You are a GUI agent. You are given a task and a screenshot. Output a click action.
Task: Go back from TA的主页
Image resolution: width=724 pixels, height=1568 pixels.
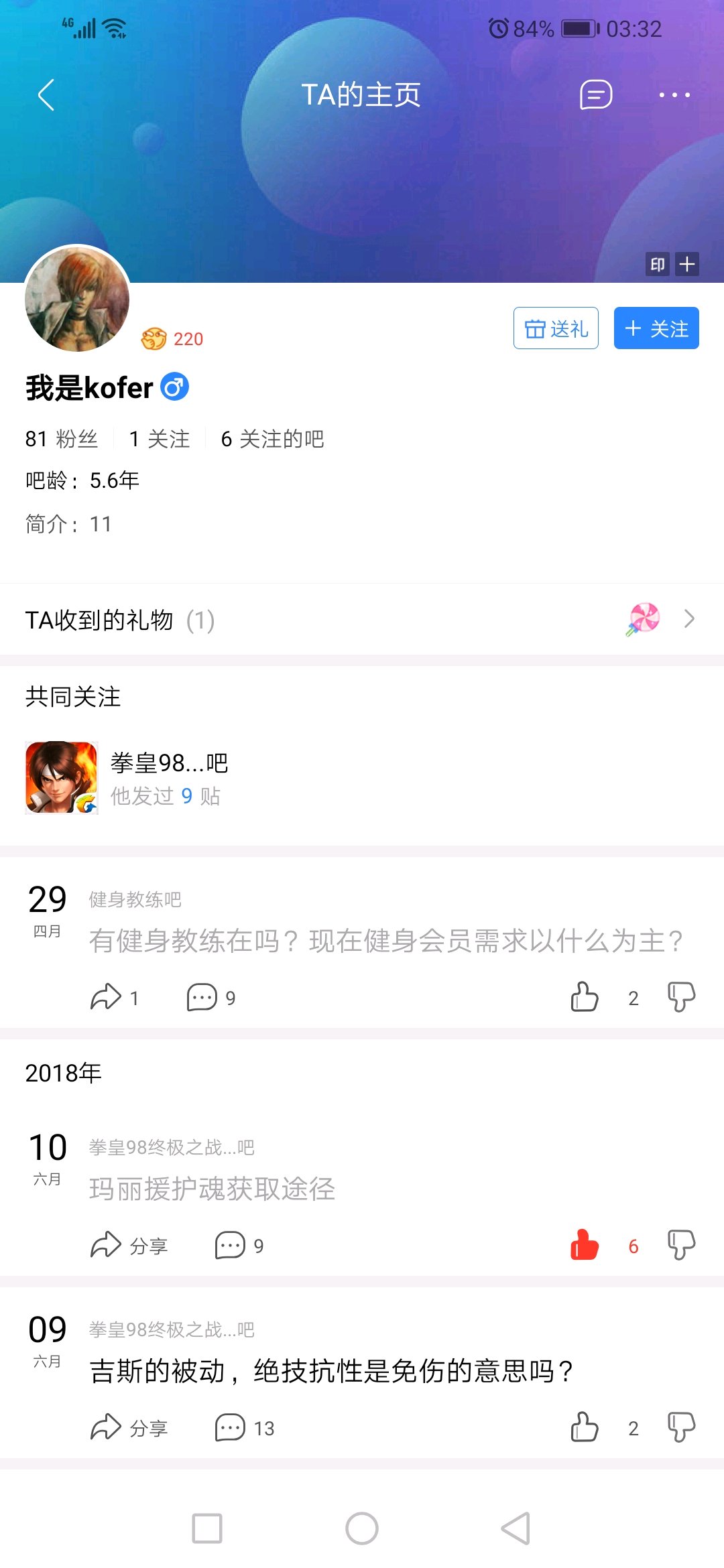[46, 94]
